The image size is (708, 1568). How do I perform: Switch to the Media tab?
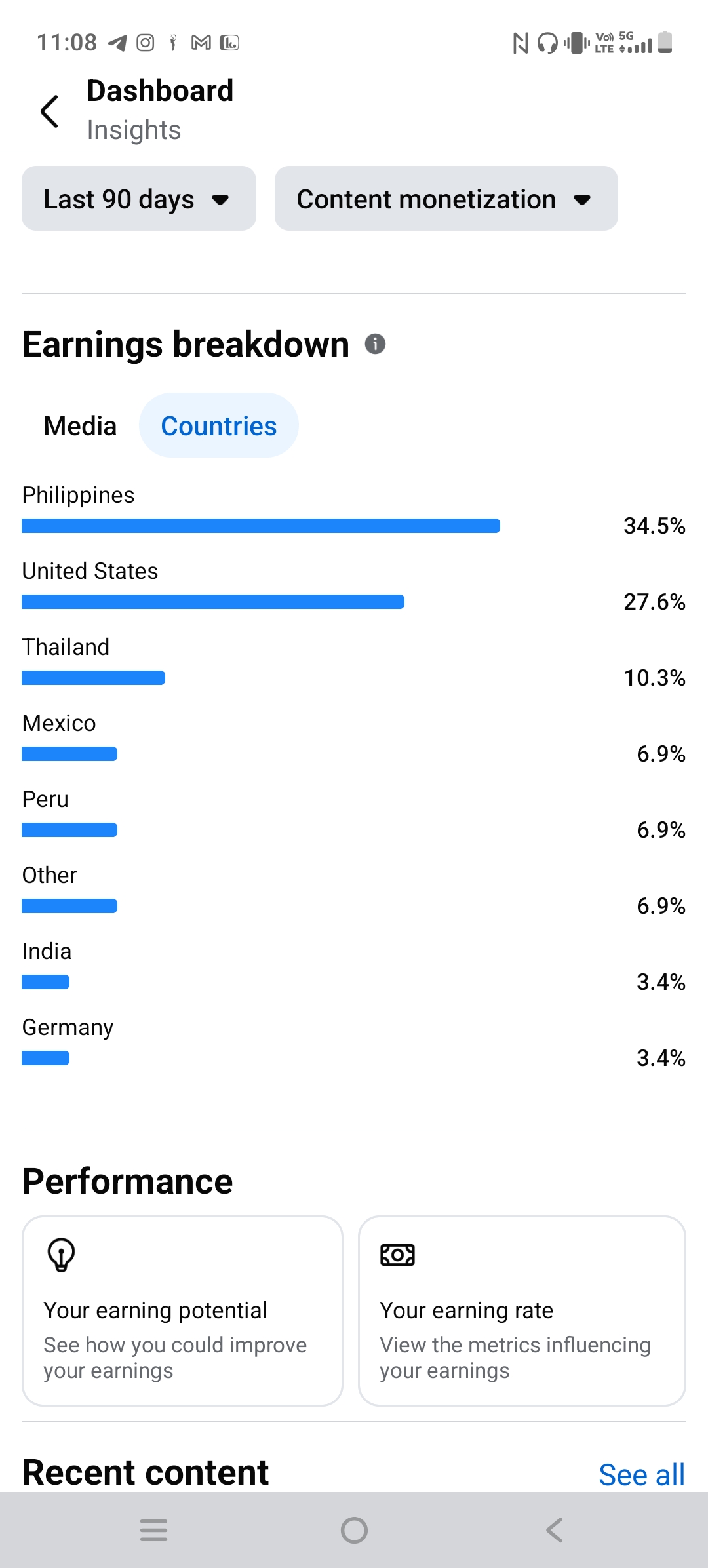coord(80,426)
